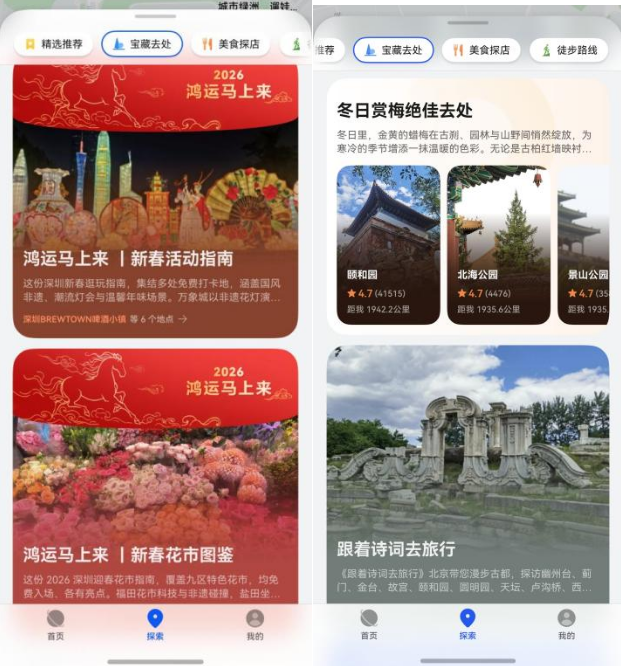
Task: Open the 北海公园 attraction card
Action: tap(498, 244)
